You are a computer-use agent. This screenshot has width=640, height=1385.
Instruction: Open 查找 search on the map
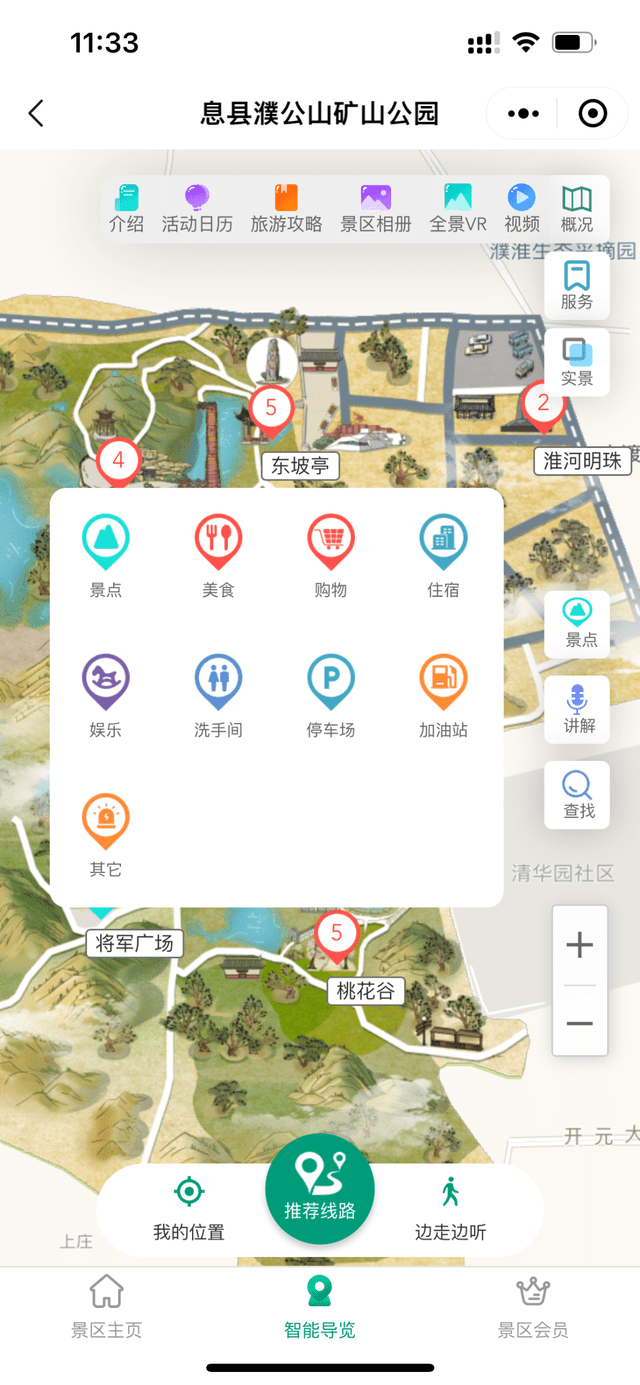tap(578, 795)
